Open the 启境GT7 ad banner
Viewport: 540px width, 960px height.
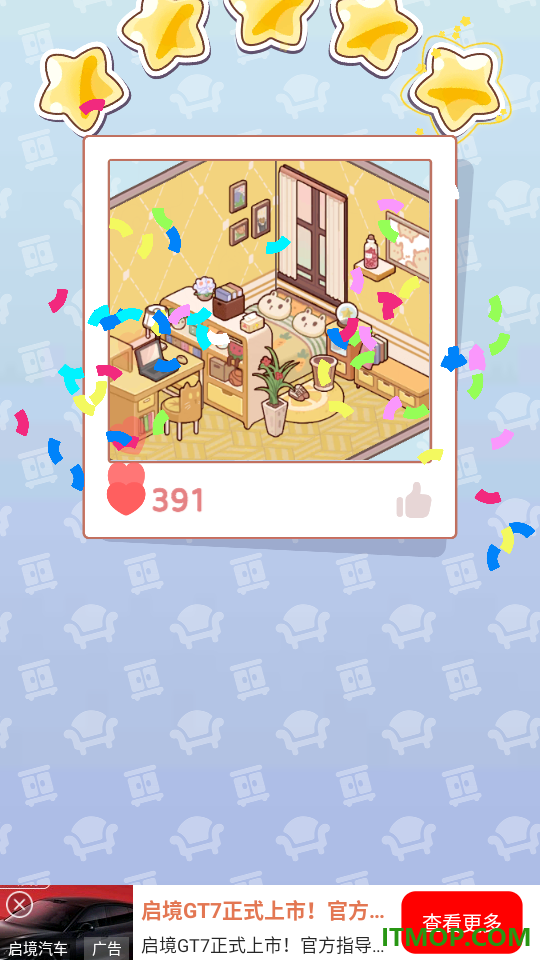(x=263, y=922)
